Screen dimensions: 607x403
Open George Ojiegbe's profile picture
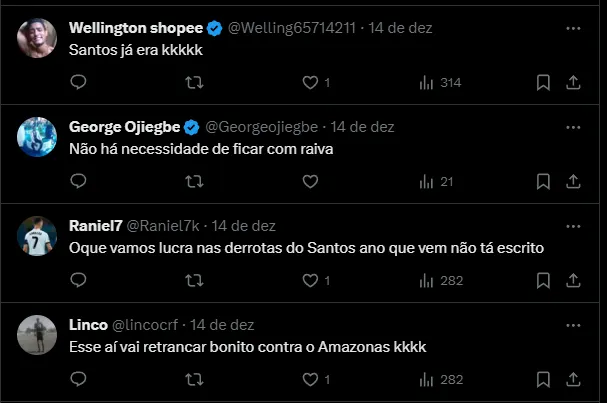coord(37,137)
